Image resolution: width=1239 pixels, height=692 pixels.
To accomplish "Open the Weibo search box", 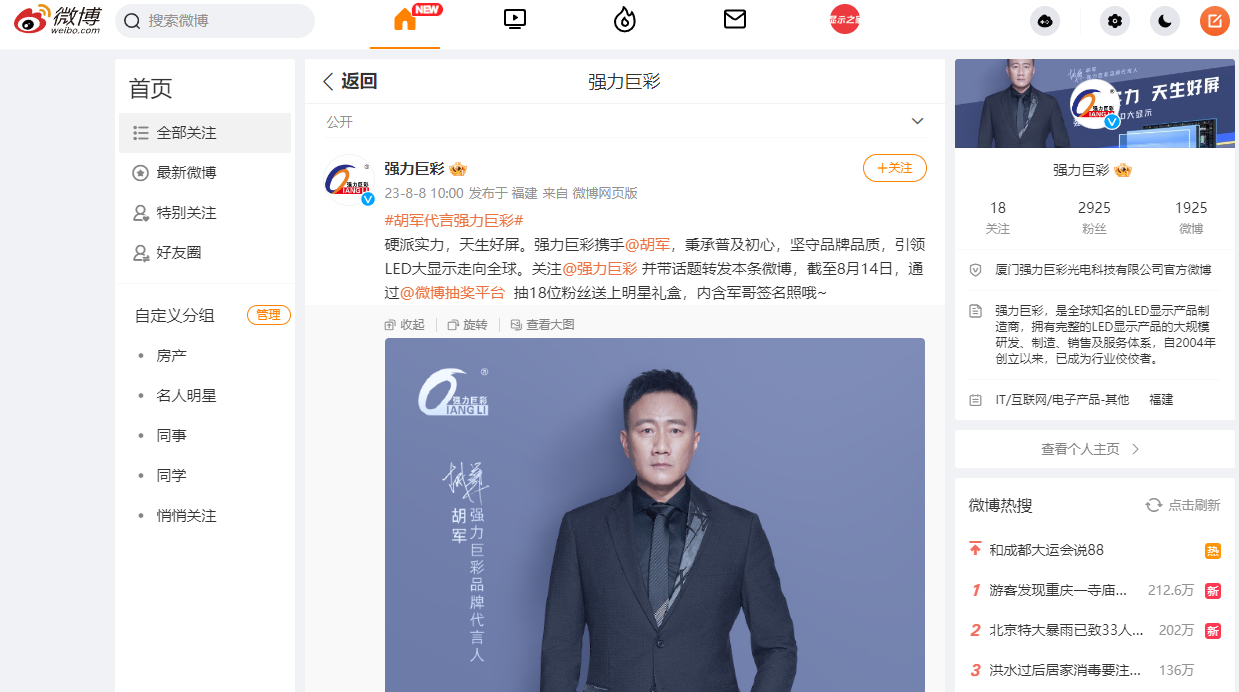I will pos(225,20).
